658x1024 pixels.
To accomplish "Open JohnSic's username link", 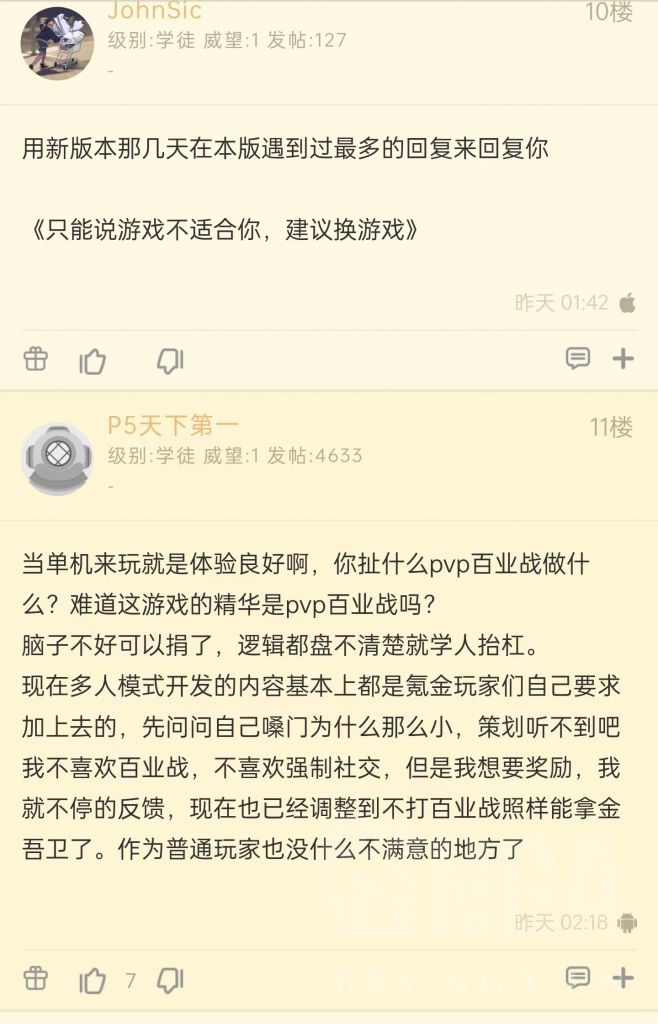I will (x=154, y=12).
